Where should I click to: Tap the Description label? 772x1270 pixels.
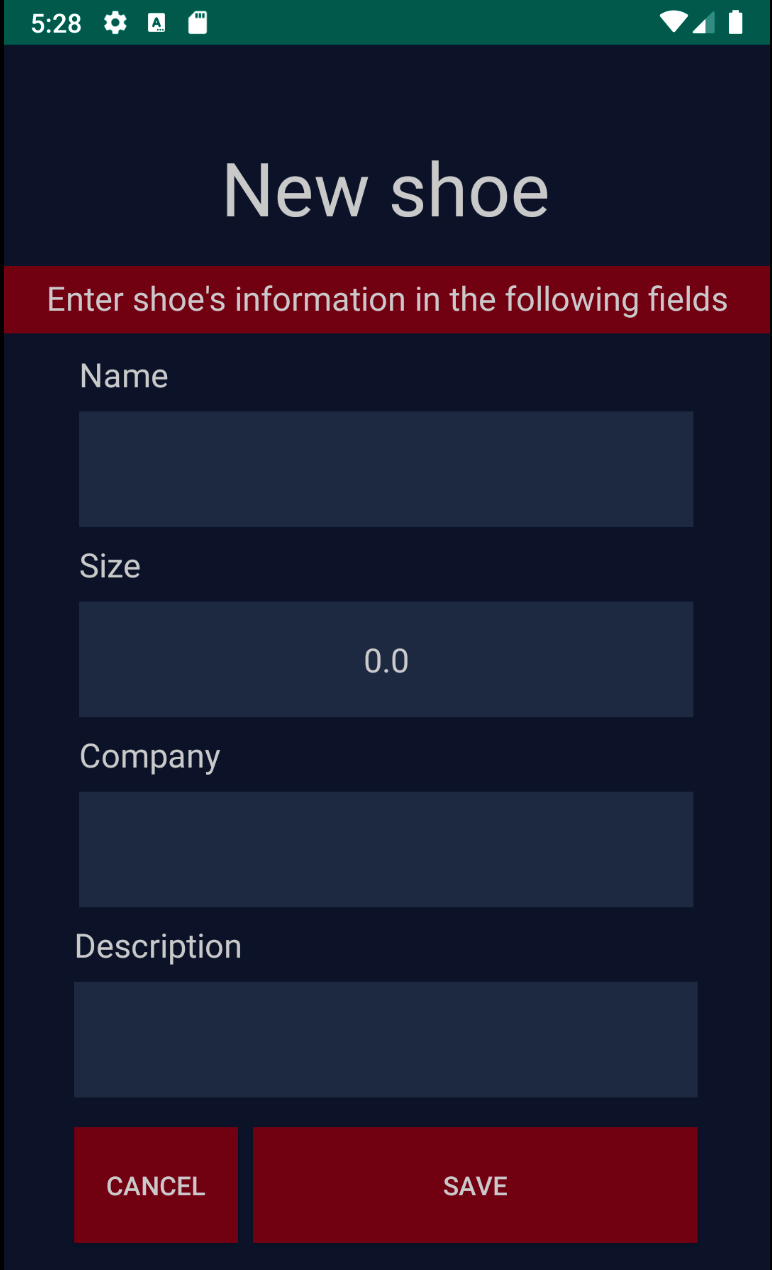click(157, 946)
